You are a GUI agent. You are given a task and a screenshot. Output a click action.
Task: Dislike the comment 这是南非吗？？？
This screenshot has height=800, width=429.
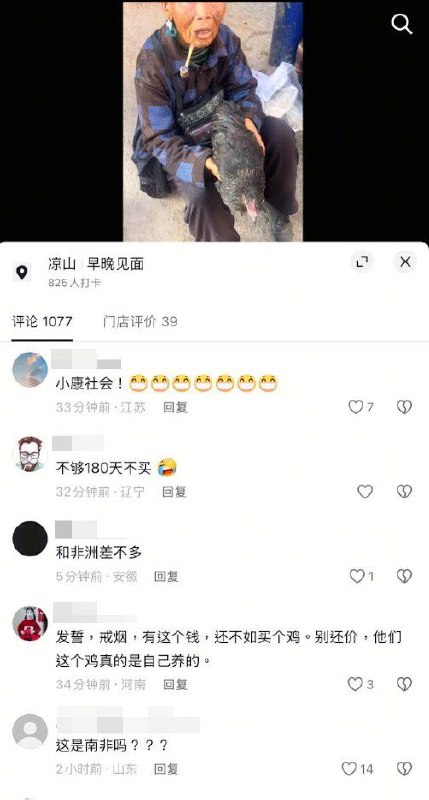[x=405, y=769]
